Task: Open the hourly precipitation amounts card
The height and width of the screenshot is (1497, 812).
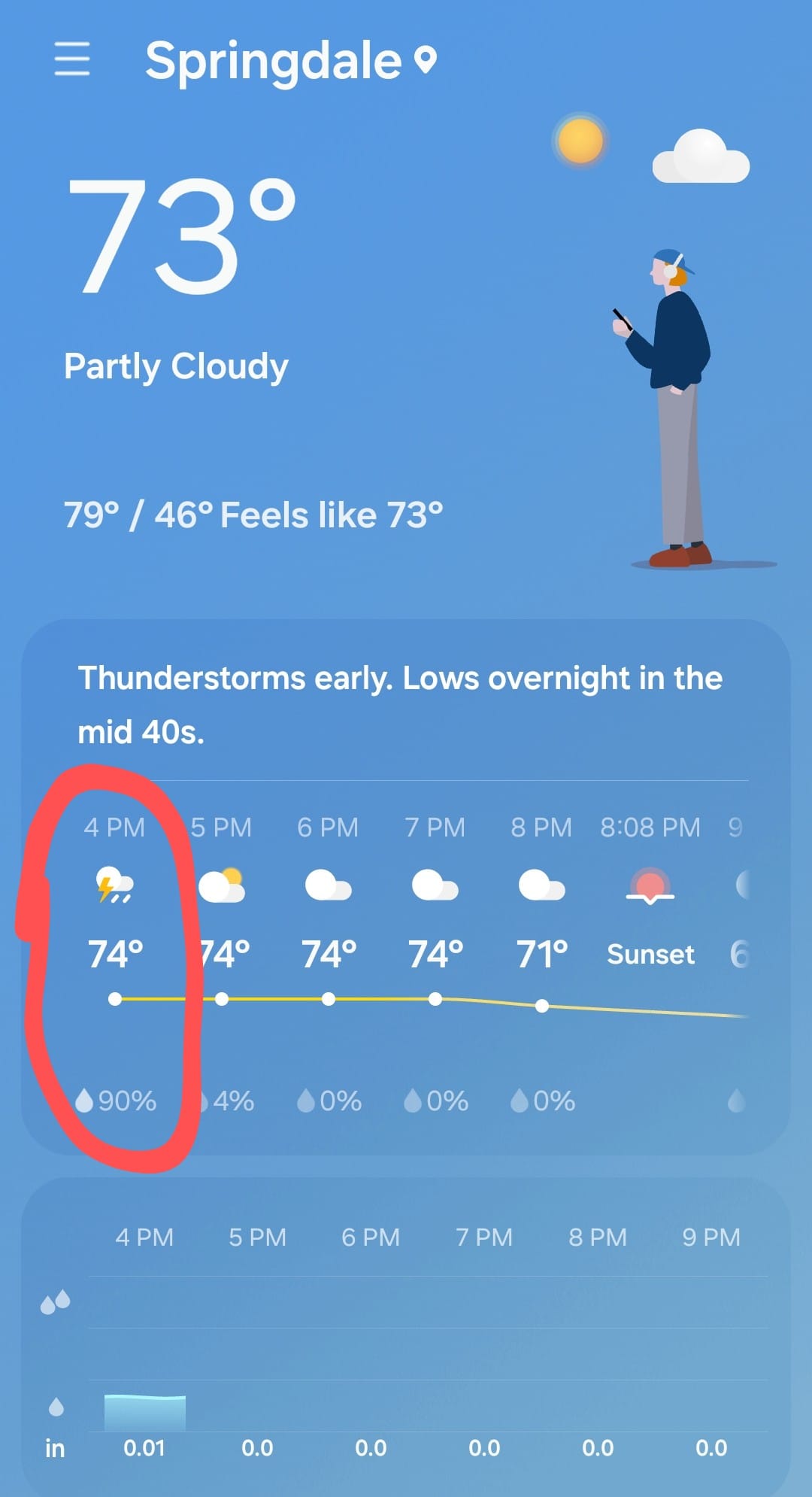Action: 406,1339
